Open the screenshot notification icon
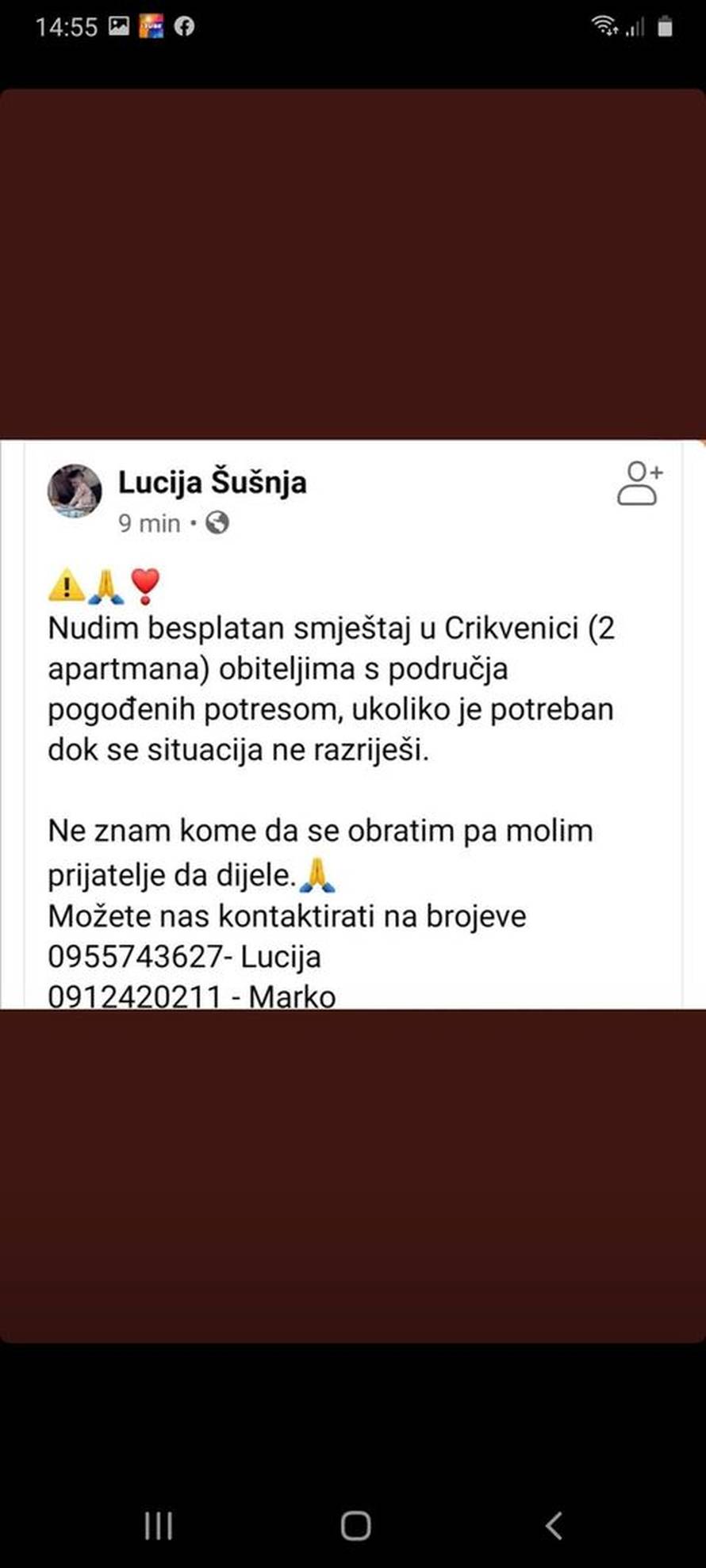 pyautogui.click(x=117, y=26)
